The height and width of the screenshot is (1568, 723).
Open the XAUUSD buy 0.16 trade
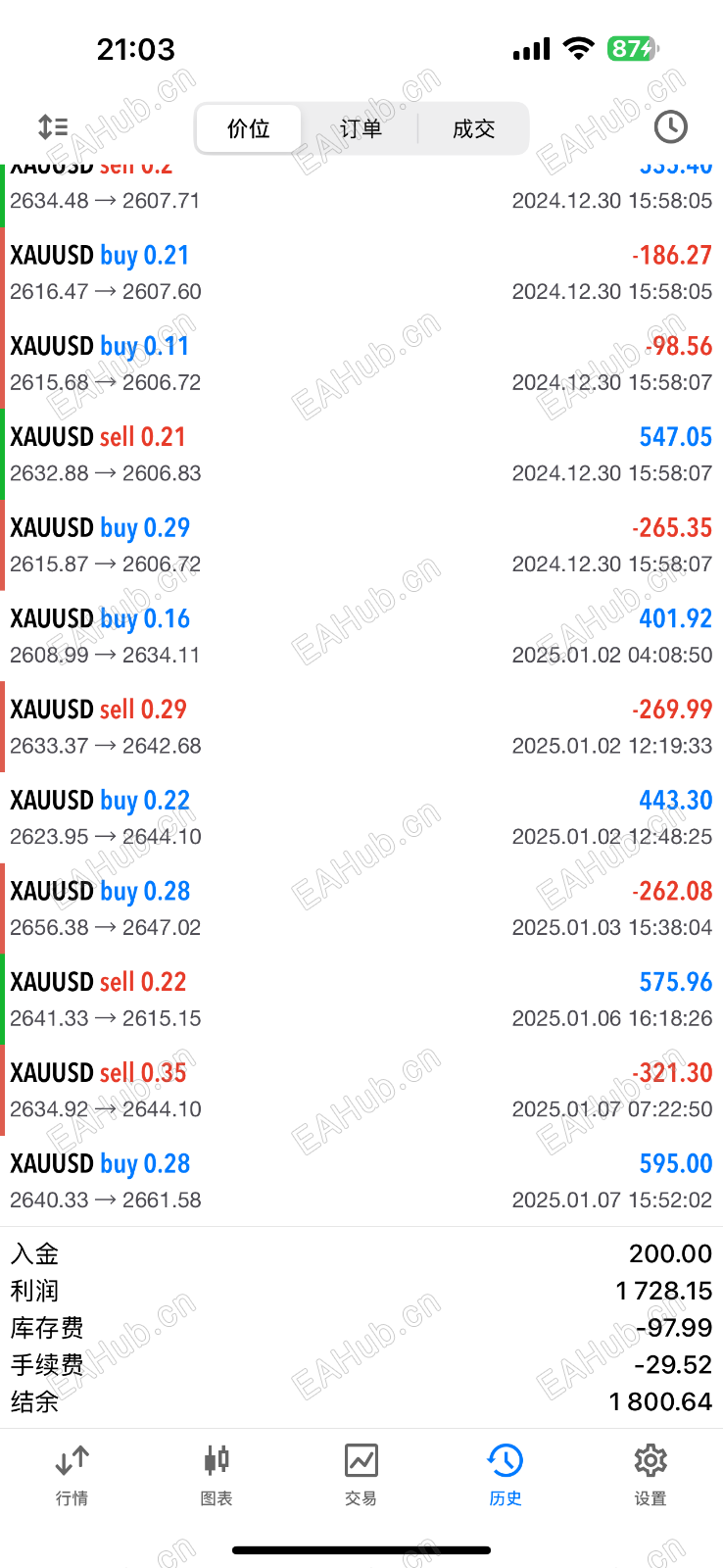pos(361,636)
